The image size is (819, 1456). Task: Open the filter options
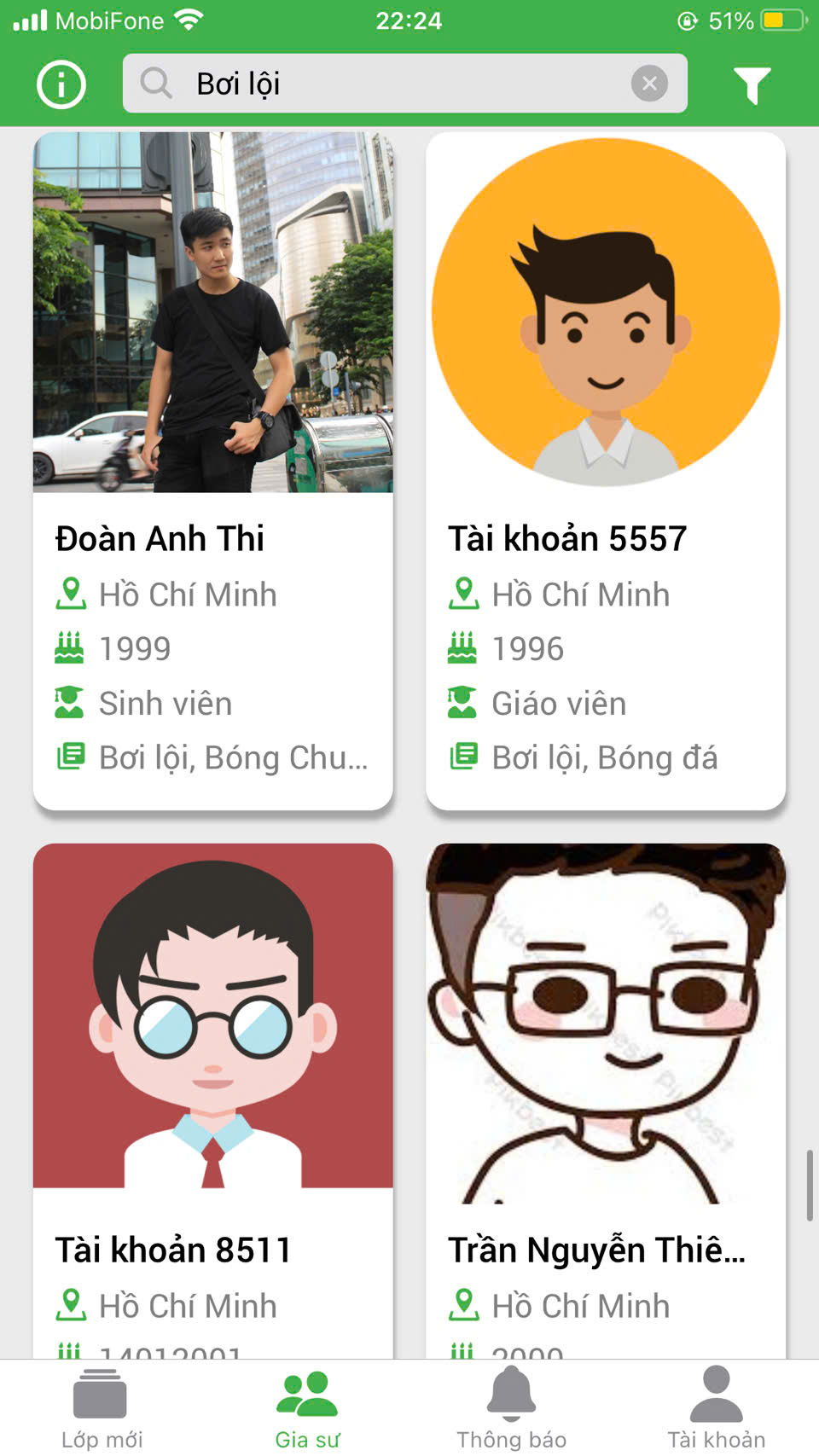(752, 84)
